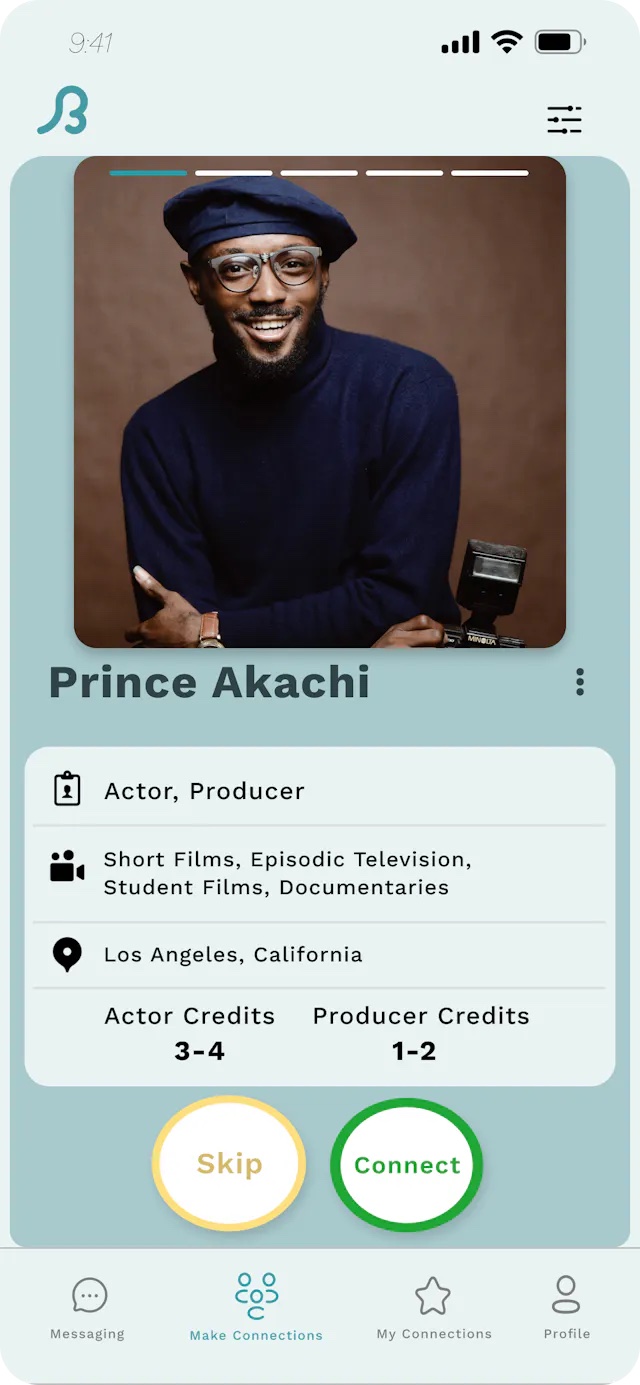Open the filter settings icon
Screen dimensions: 640x1385
point(564,120)
